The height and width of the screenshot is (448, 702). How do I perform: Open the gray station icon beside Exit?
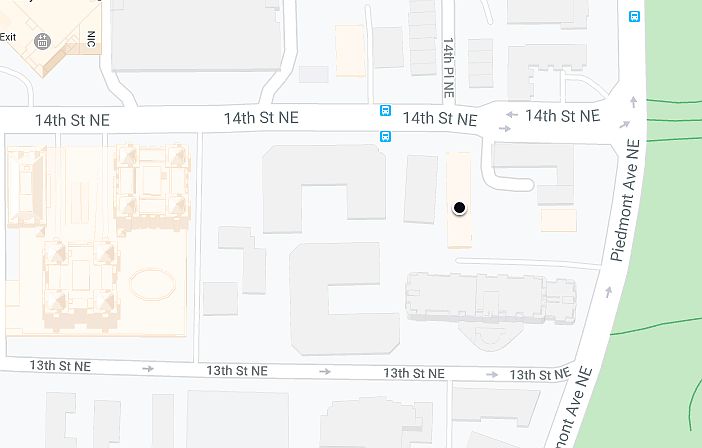pos(43,41)
